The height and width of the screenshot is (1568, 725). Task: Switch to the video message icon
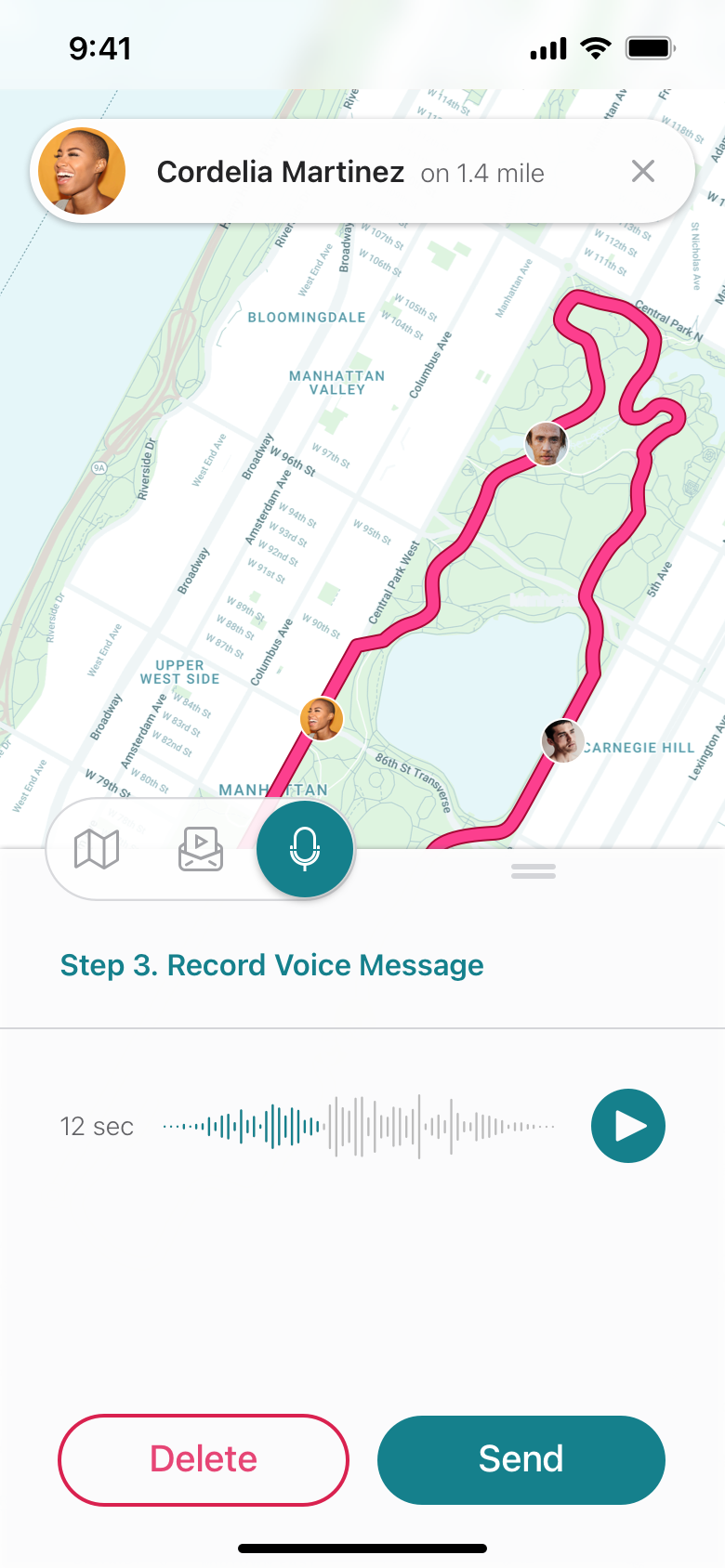click(x=201, y=848)
